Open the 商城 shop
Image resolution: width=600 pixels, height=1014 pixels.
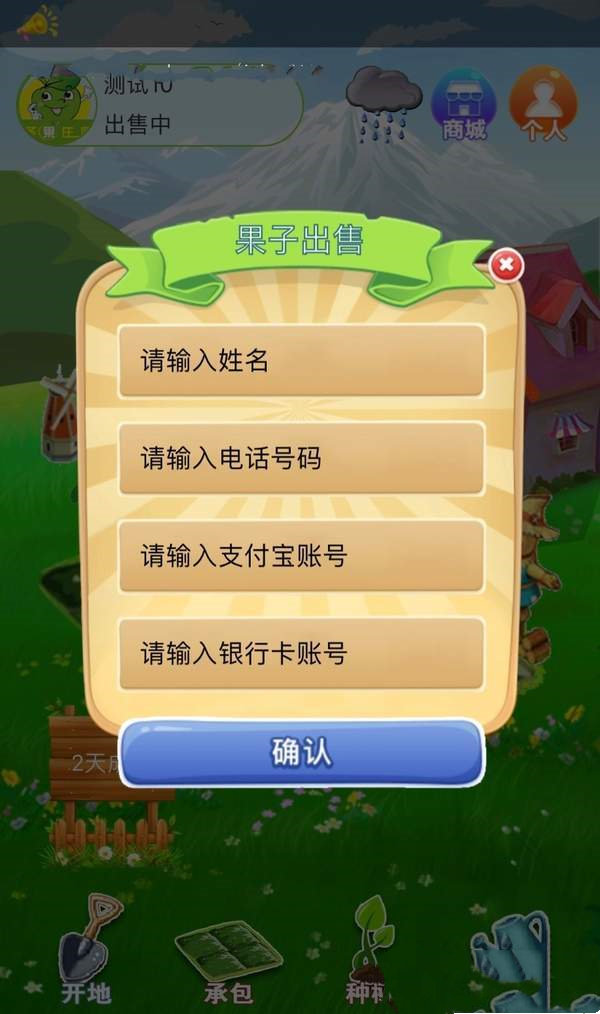[x=464, y=104]
